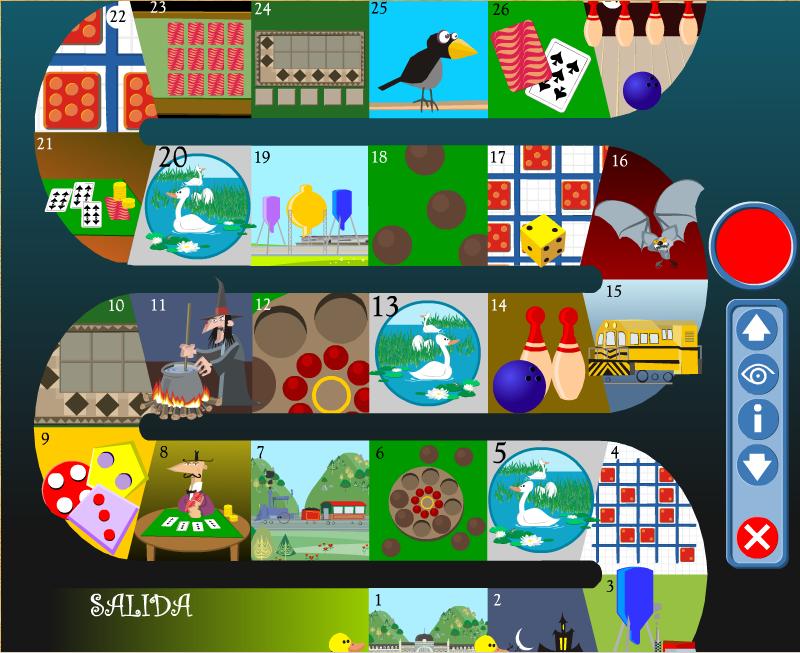Tap the big red round button
This screenshot has width=800, height=653.
[x=755, y=244]
